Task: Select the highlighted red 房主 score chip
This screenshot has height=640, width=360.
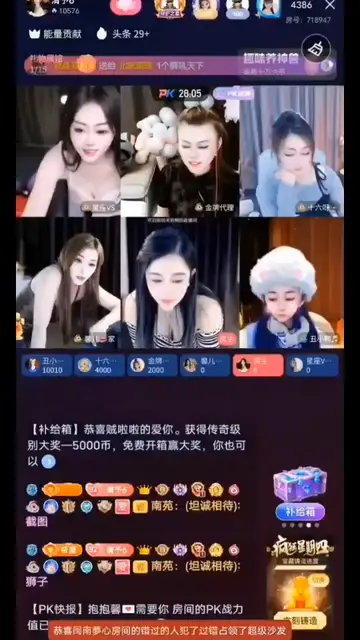Action: click(258, 365)
